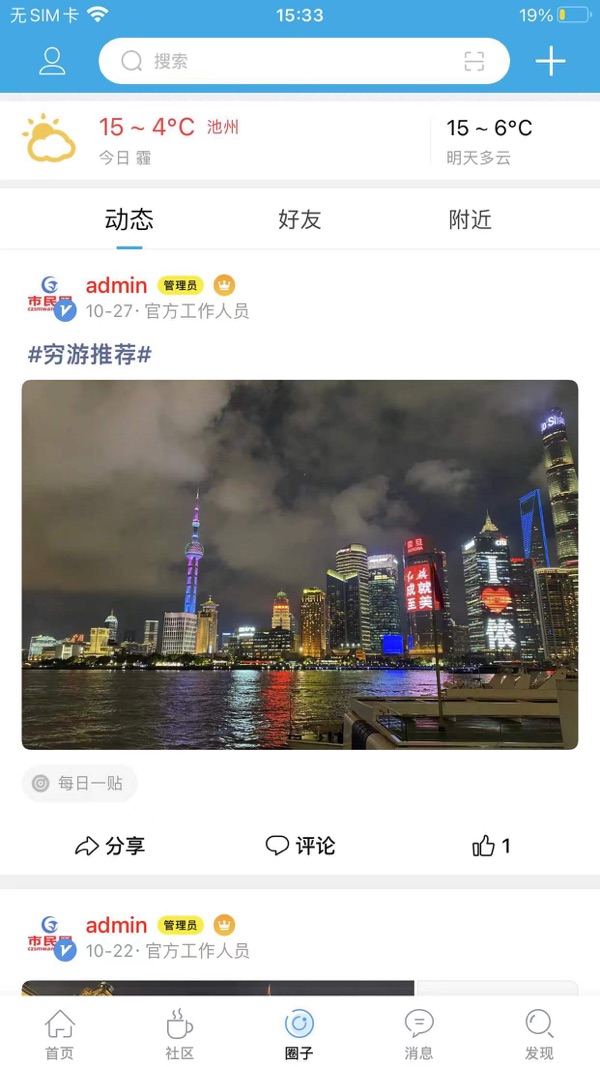This screenshot has width=600, height=1067.
Task: Open the 社区 tab
Action: 179,1034
